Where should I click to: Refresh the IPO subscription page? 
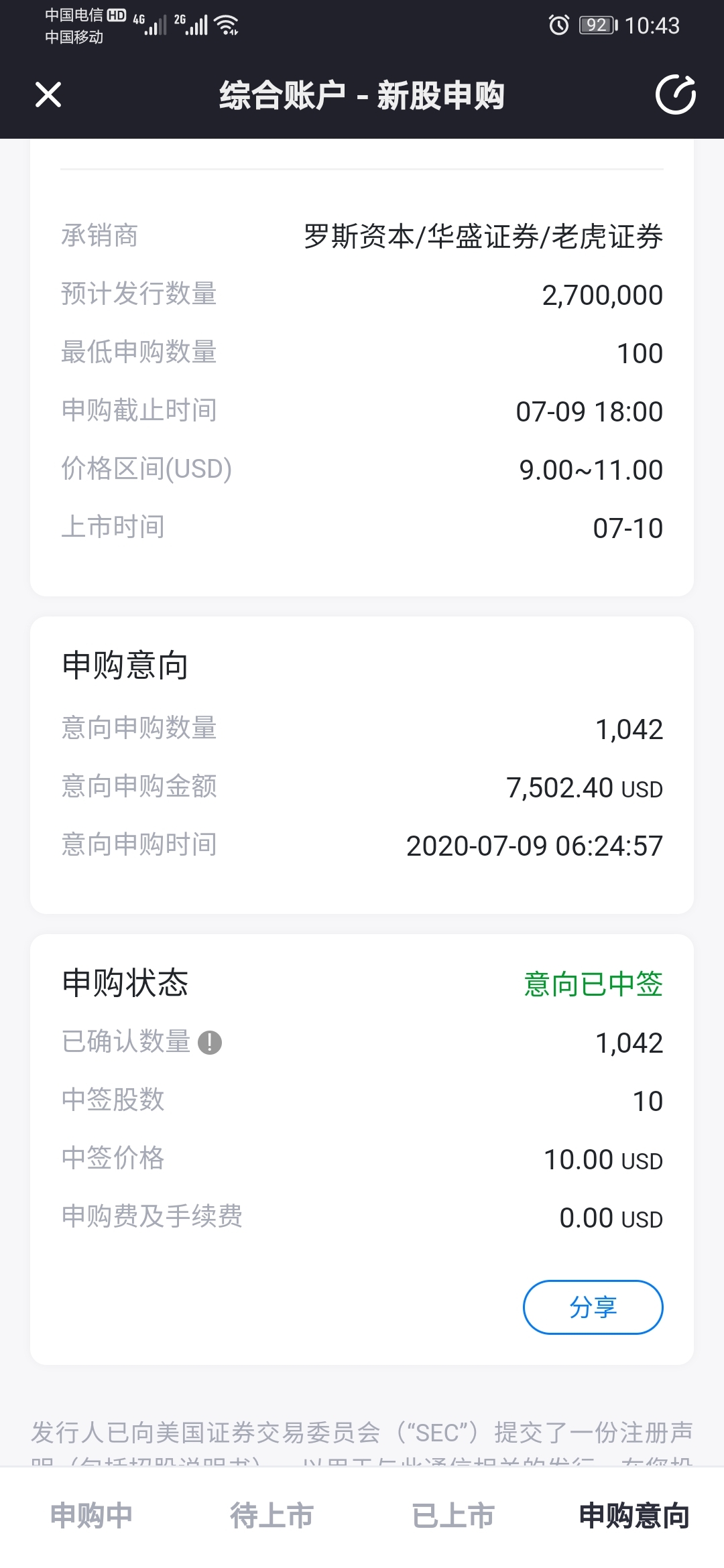tap(675, 94)
